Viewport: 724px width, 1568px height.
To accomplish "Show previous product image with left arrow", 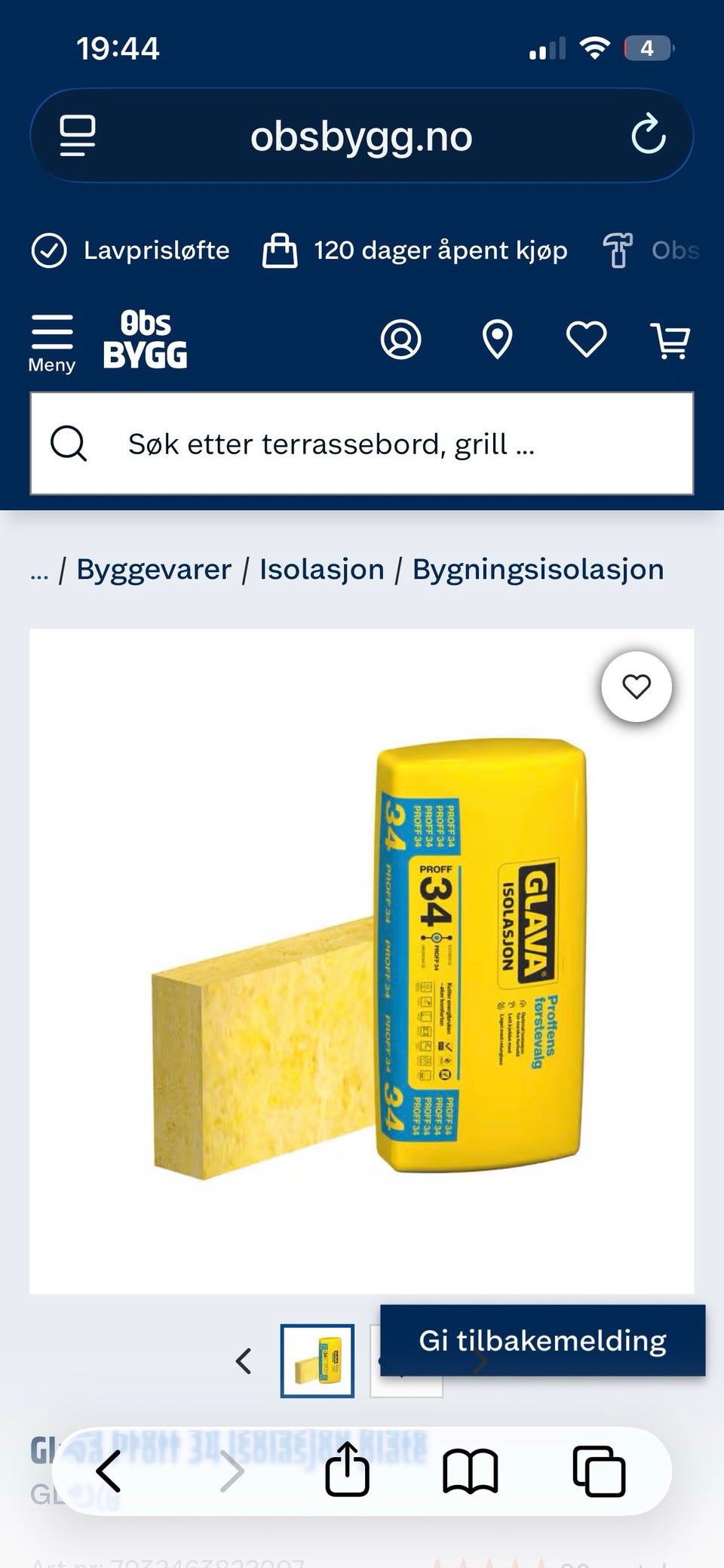I will tap(243, 1361).
